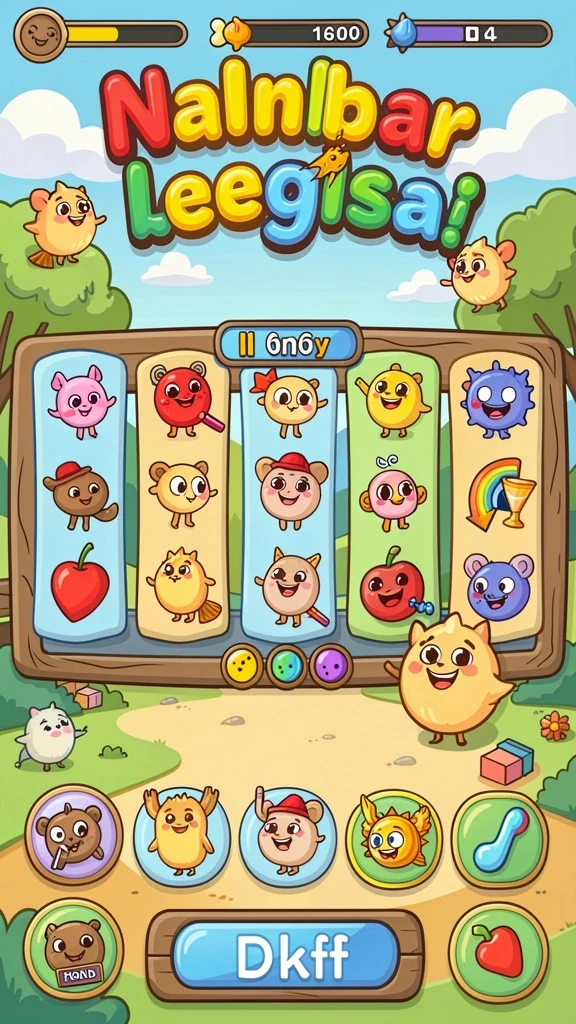Screen dimensions: 576x1024
Task: Open the bear button labeled HOND
Action: pos(73,948)
